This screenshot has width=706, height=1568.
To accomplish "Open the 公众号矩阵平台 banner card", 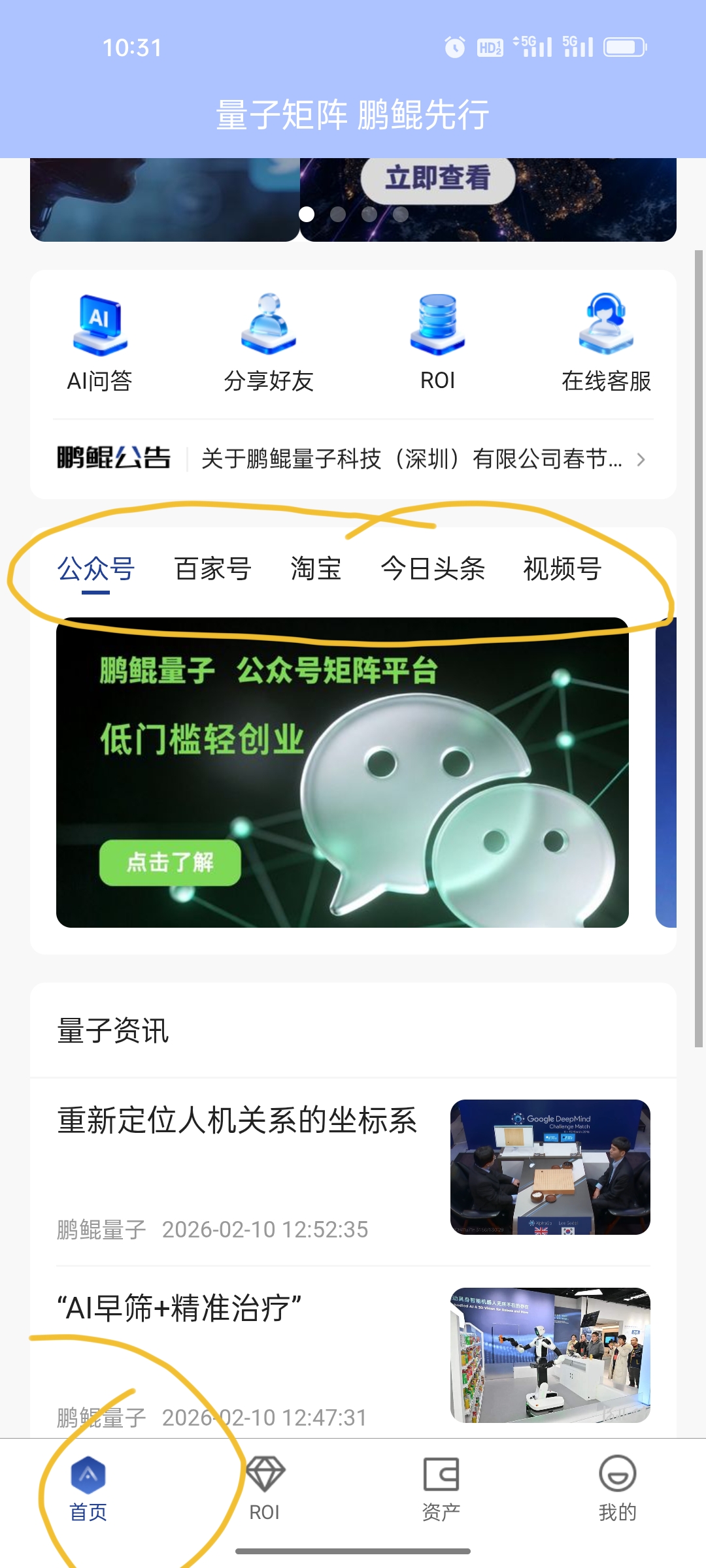I will pyautogui.click(x=342, y=772).
